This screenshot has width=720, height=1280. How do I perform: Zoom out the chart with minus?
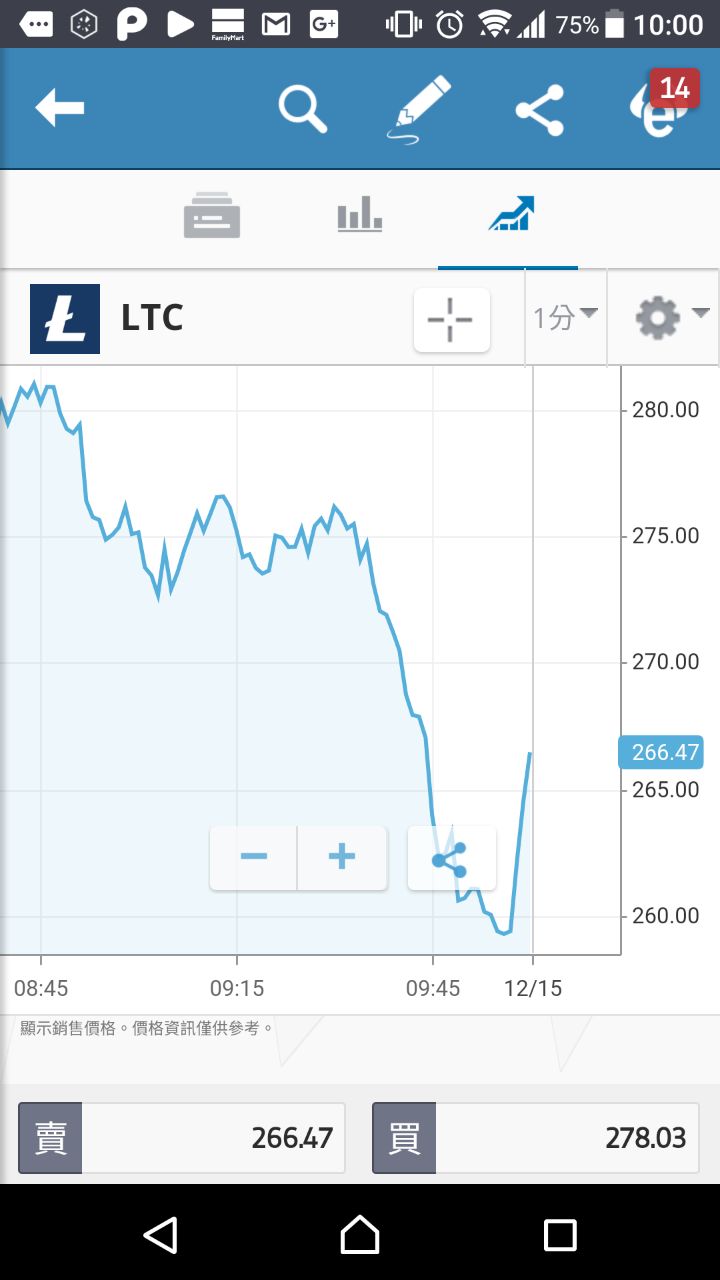253,857
